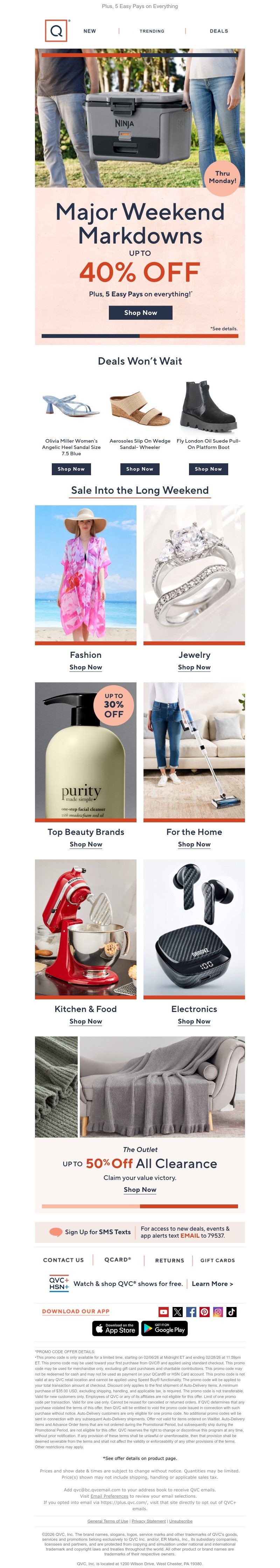Open Shop Now under Kitchen & Food
The height and width of the screenshot is (1568, 280).
86,1021
